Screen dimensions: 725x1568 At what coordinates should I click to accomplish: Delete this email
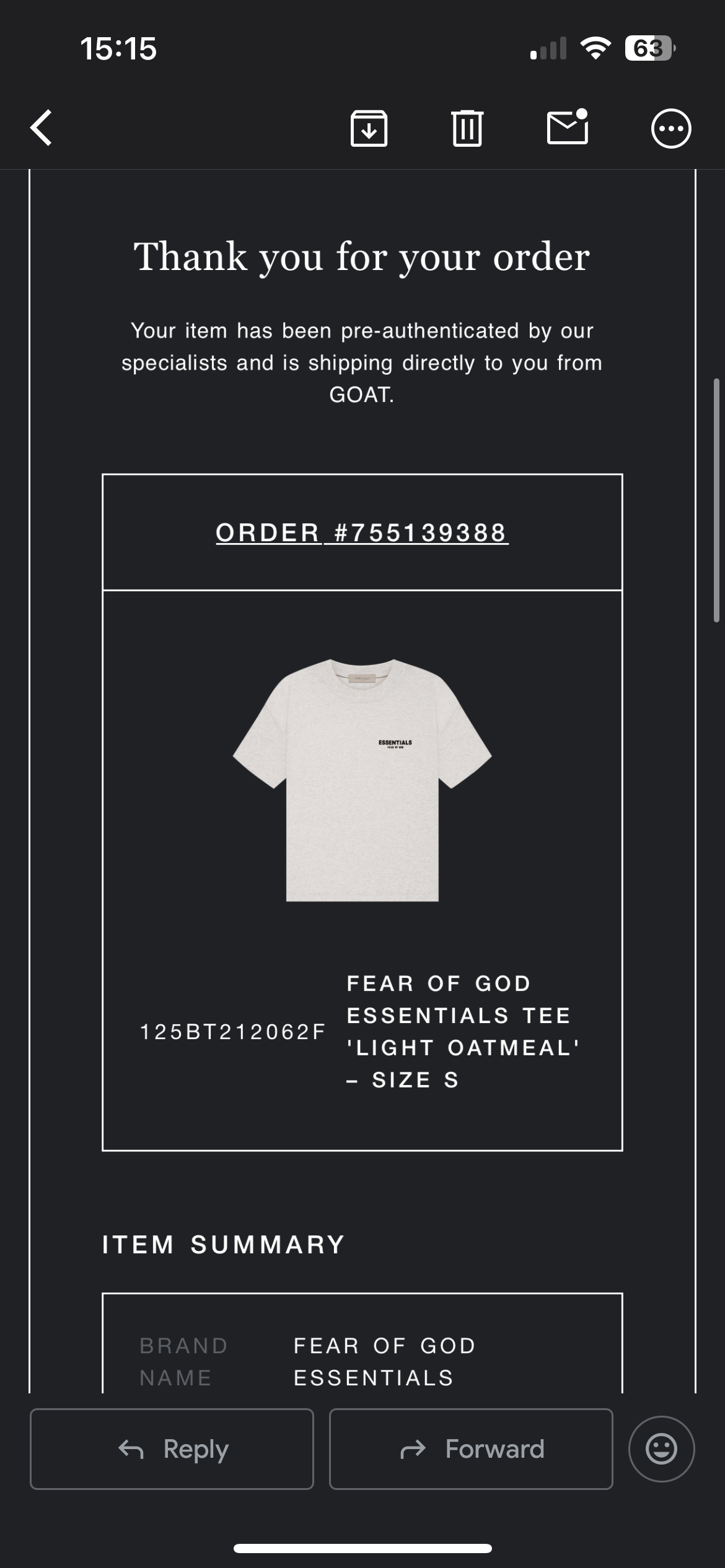click(467, 129)
